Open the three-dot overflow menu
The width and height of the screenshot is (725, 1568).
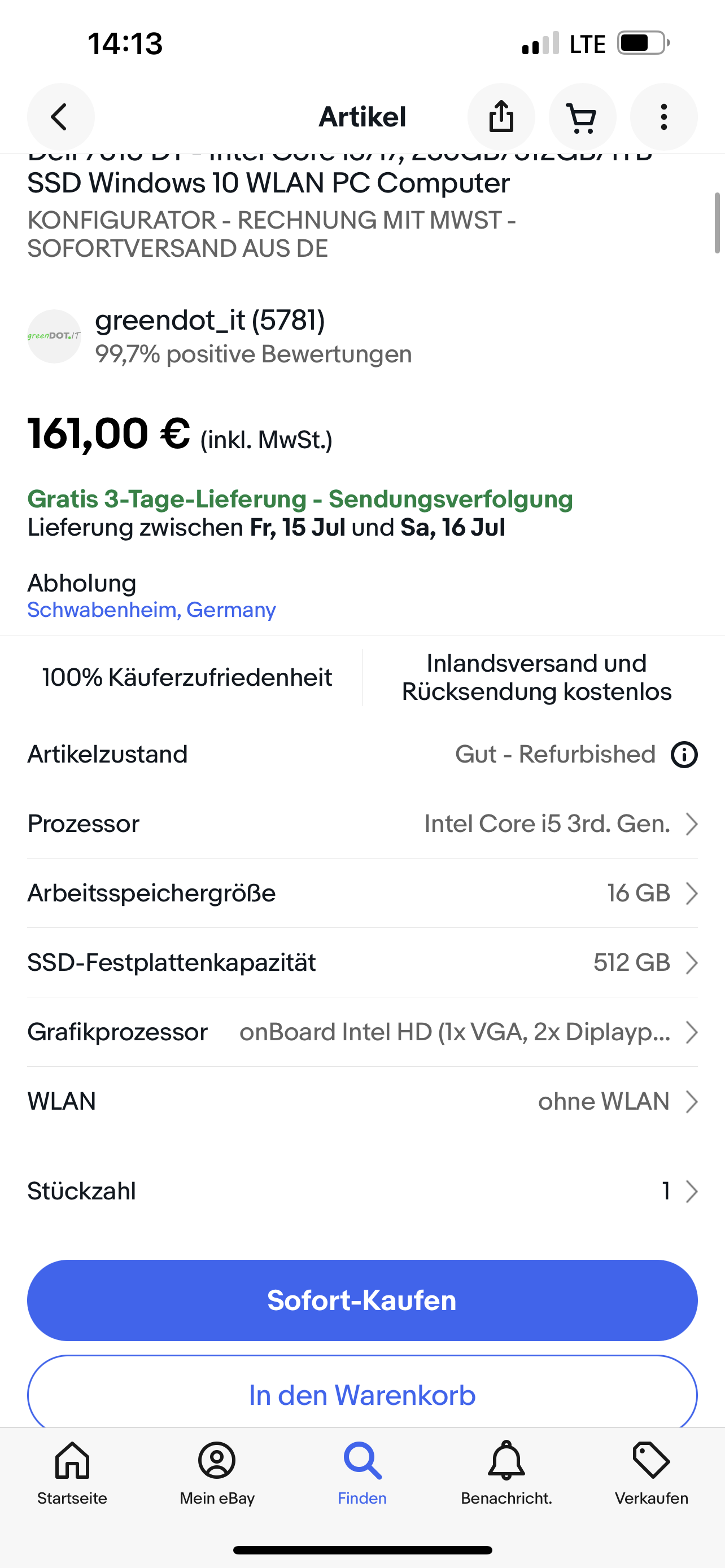663,117
